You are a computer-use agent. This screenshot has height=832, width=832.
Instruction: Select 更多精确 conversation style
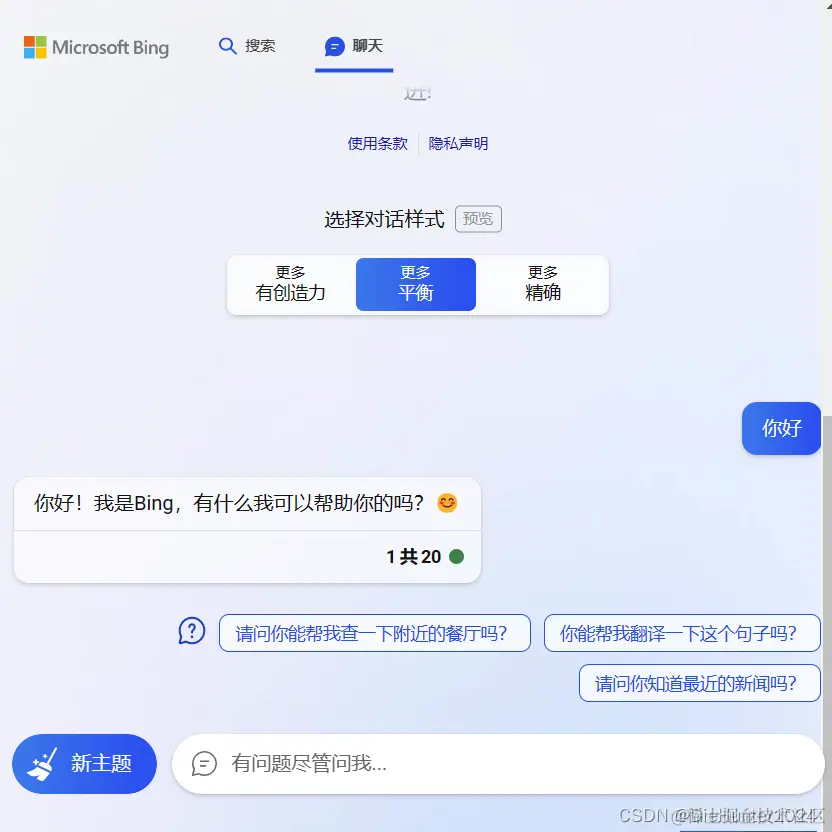coord(543,284)
